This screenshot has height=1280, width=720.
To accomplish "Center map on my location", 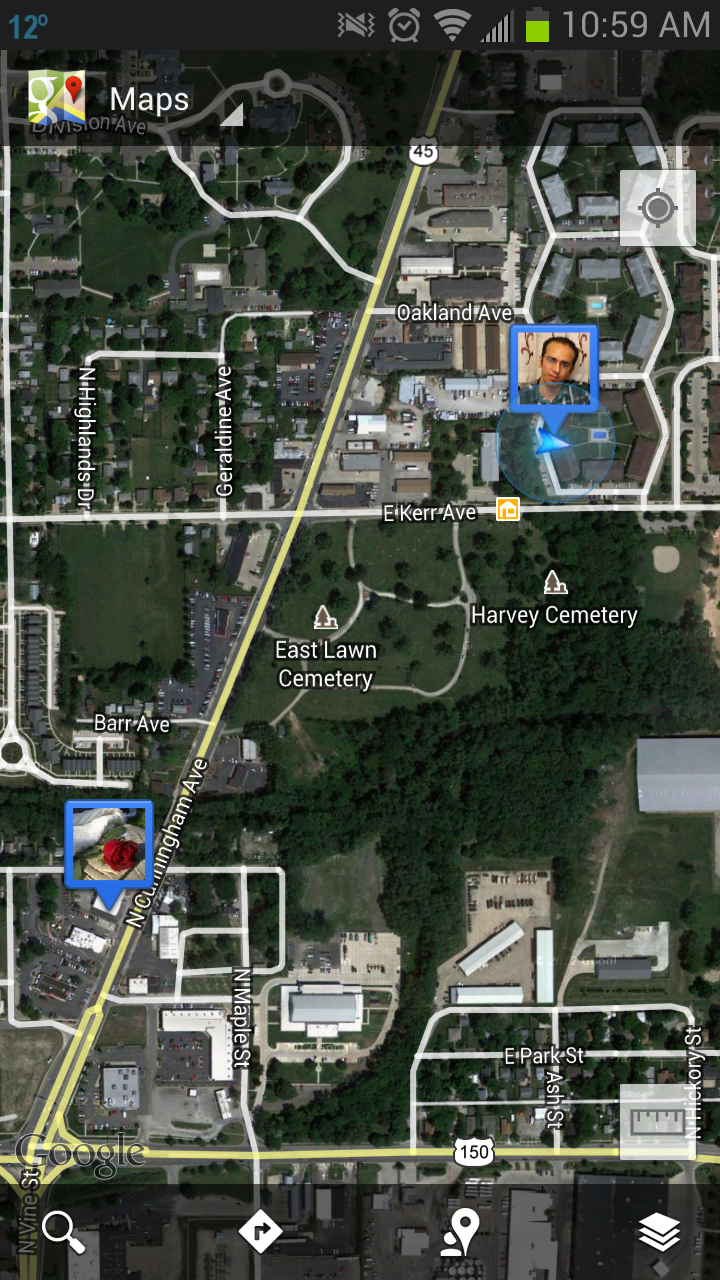I will point(657,208).
